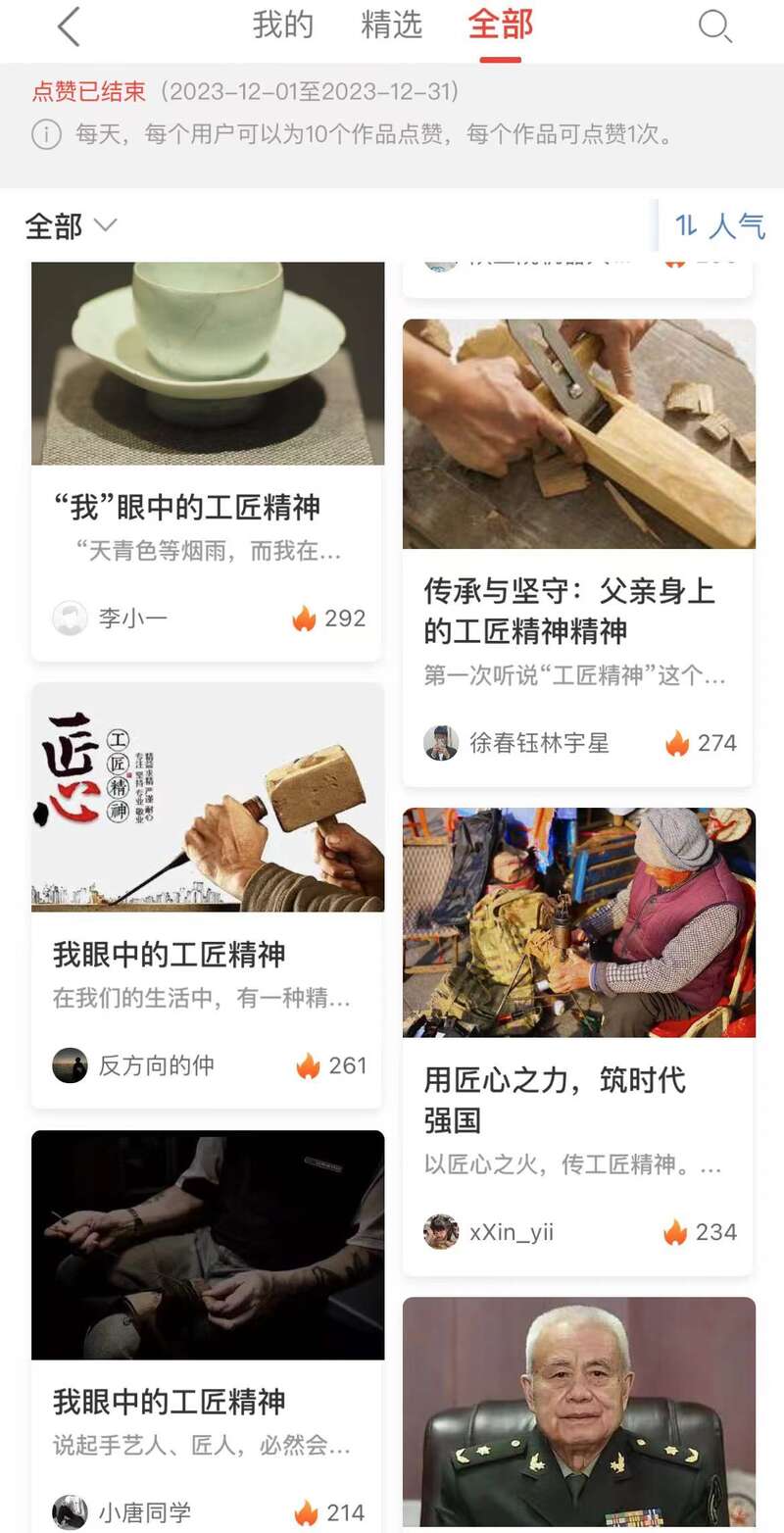Image resolution: width=784 pixels, height=1533 pixels.
Task: Open the search magnifier icon
Action: (714, 26)
